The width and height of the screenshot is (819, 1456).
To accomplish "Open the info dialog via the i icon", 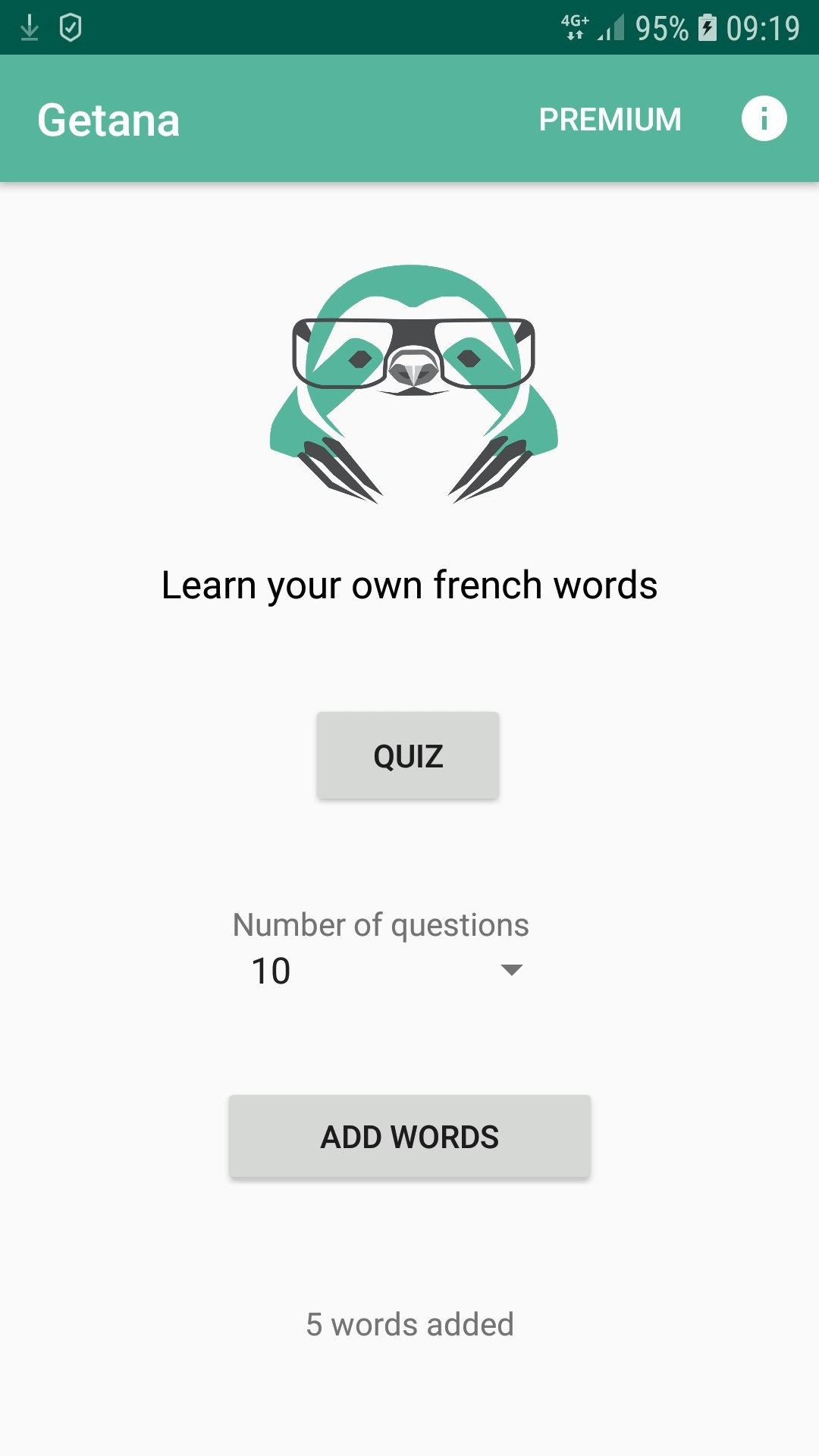I will [x=764, y=118].
